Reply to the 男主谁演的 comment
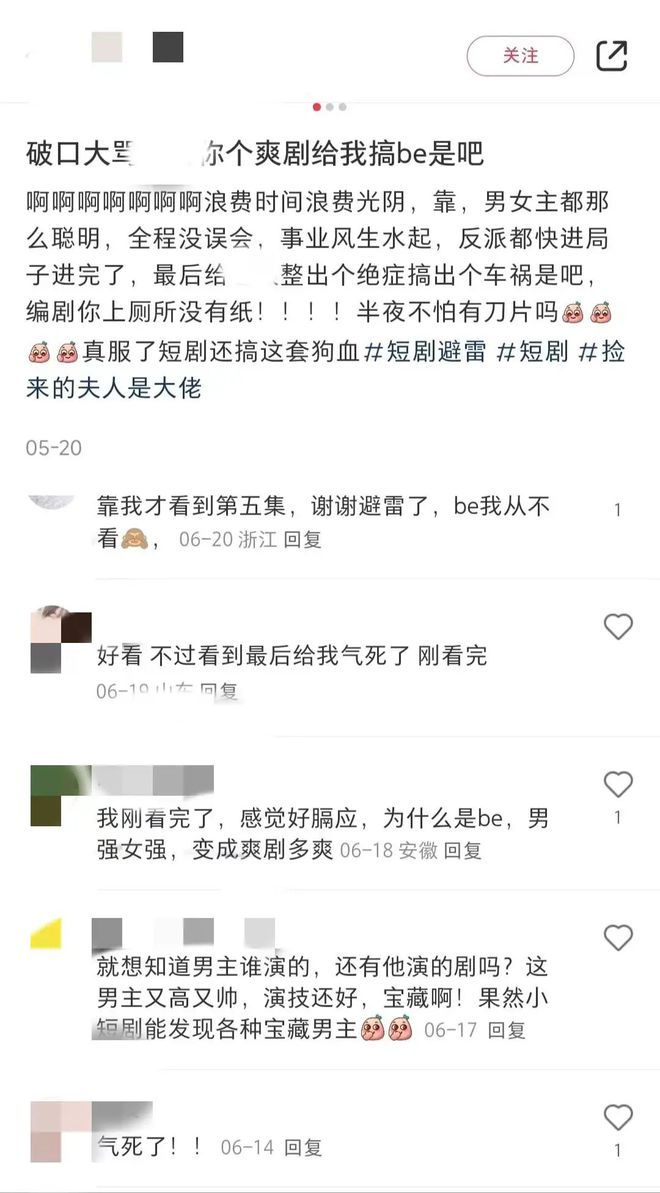Viewport: 660px width, 1193px height. 506,1029
